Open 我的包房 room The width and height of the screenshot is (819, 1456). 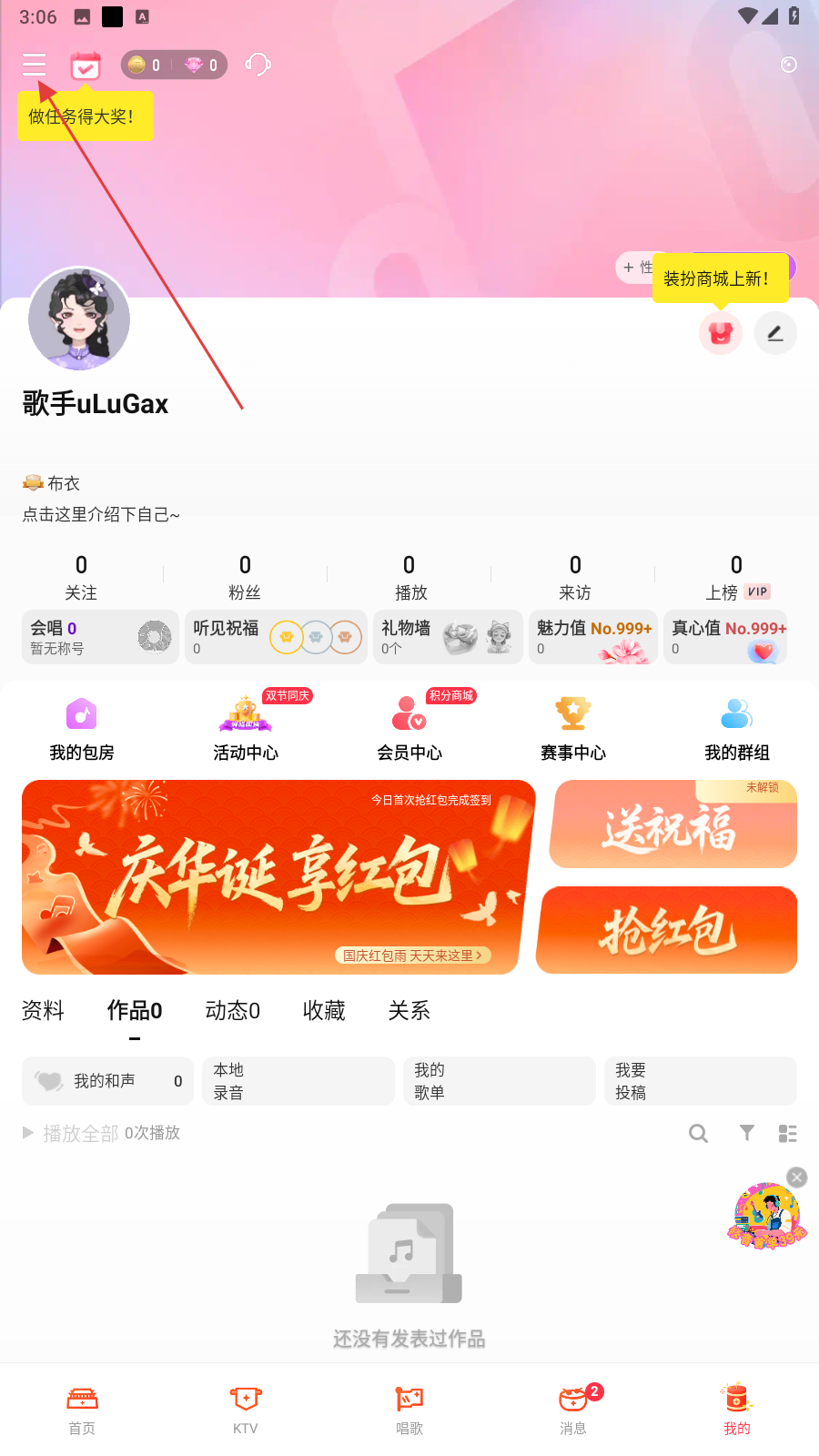pyautogui.click(x=82, y=728)
